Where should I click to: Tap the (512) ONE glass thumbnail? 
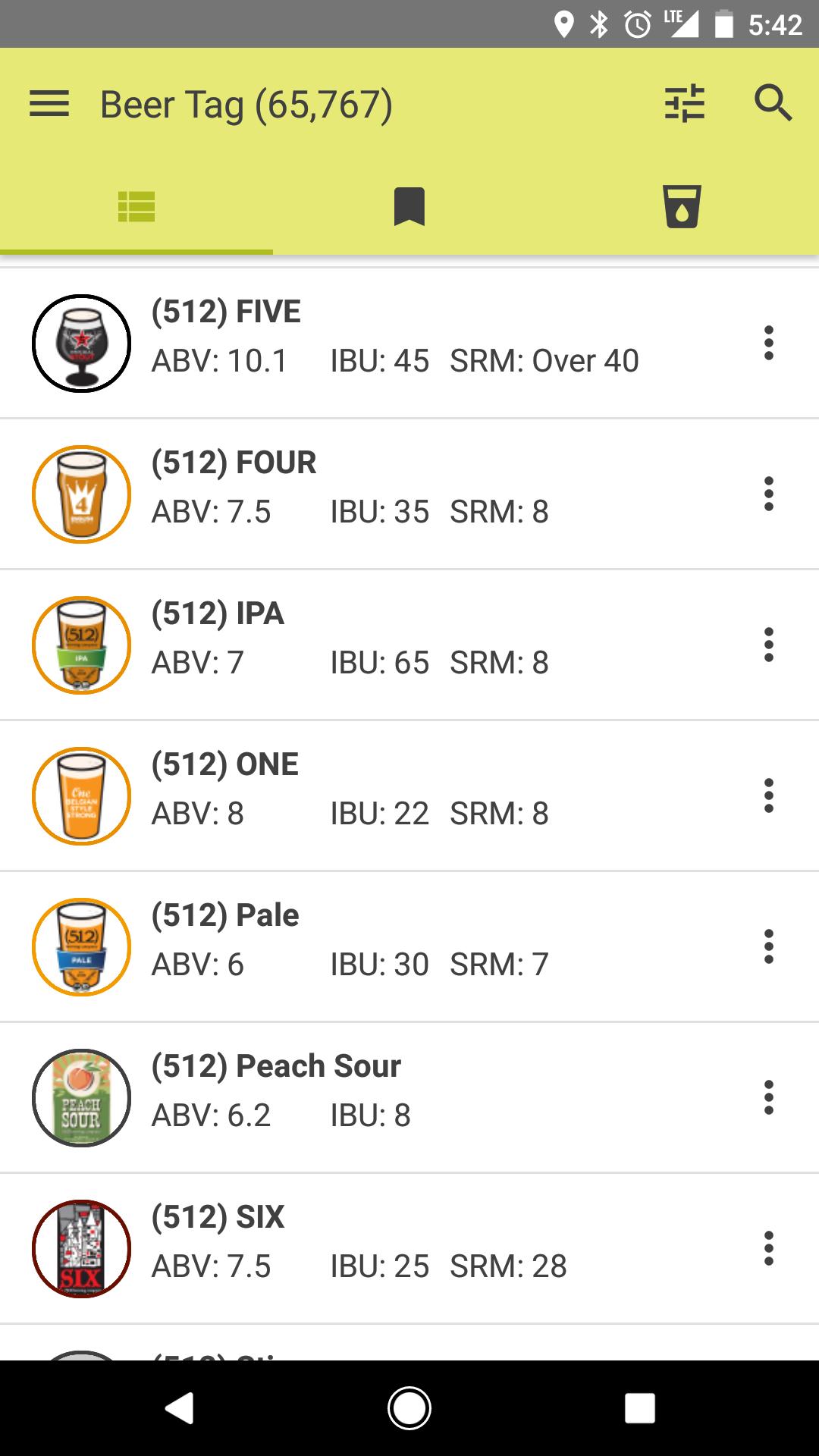coord(81,795)
